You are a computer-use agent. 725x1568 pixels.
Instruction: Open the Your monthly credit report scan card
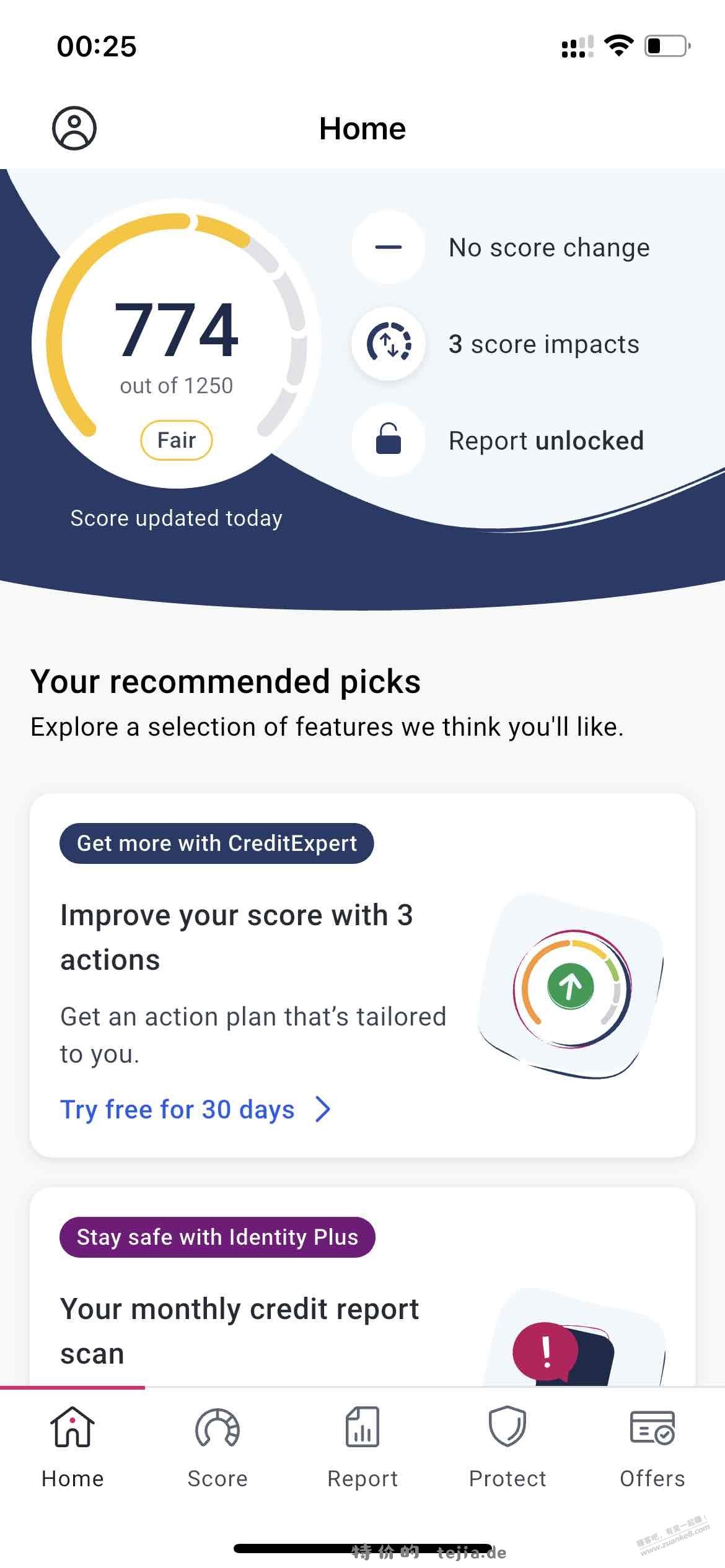[362, 1287]
